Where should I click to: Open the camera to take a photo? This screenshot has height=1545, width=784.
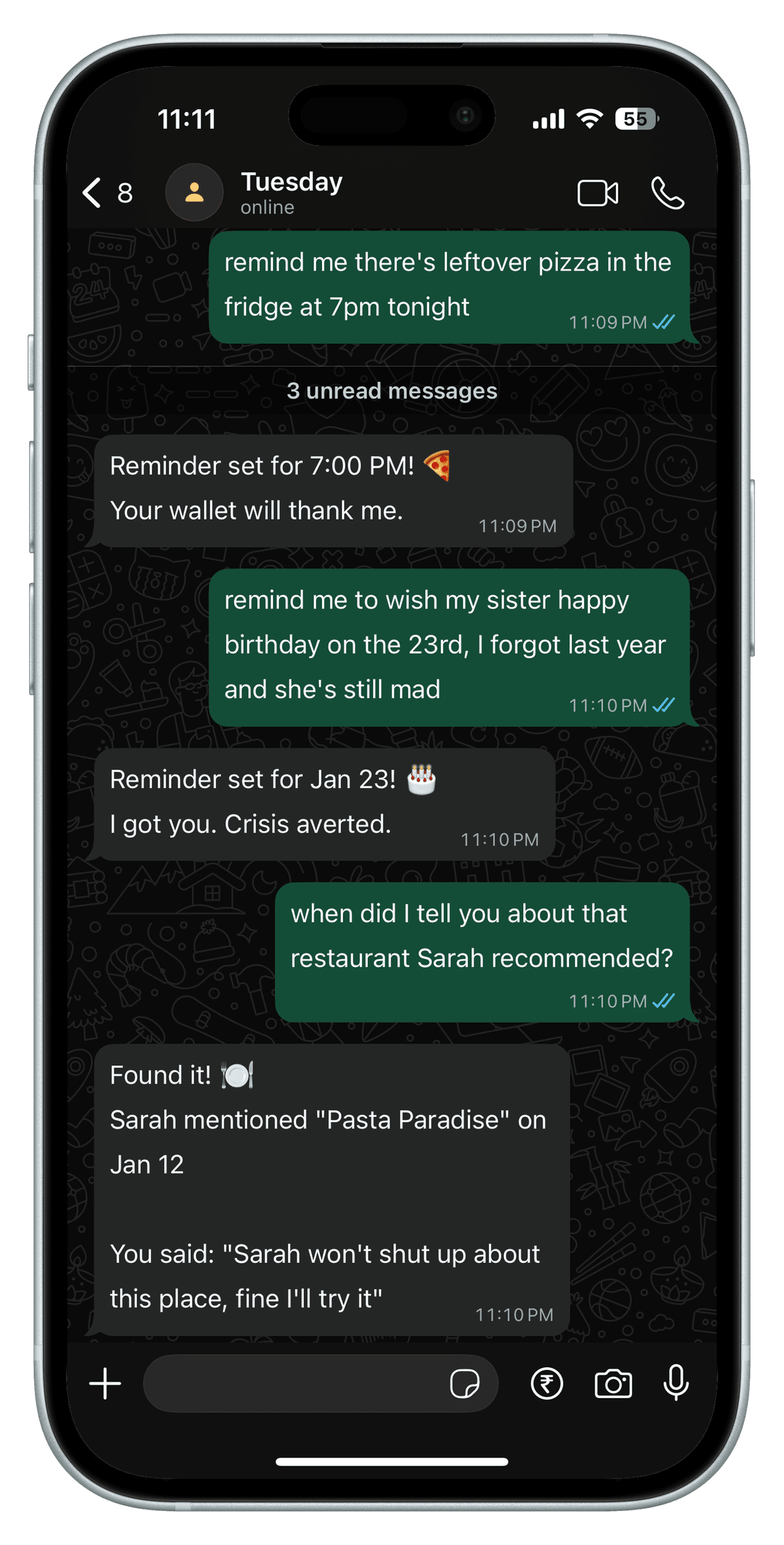(x=613, y=1384)
